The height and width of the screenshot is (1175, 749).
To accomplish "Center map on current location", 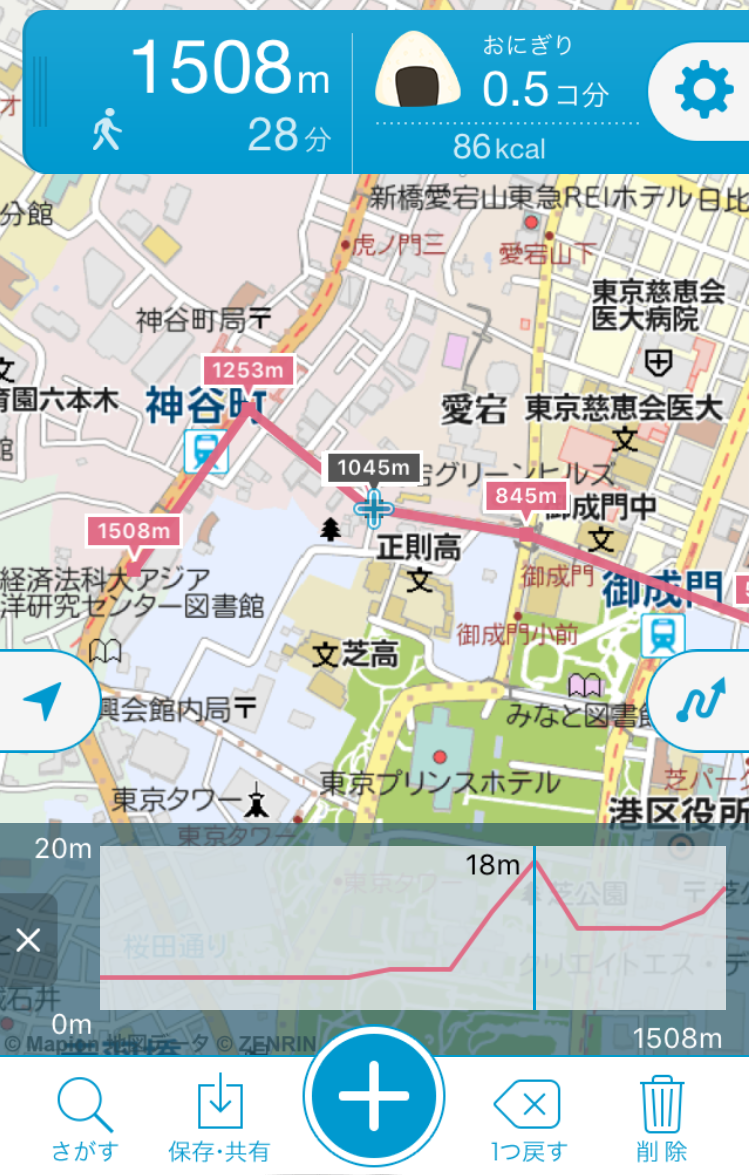I will click(x=42, y=702).
